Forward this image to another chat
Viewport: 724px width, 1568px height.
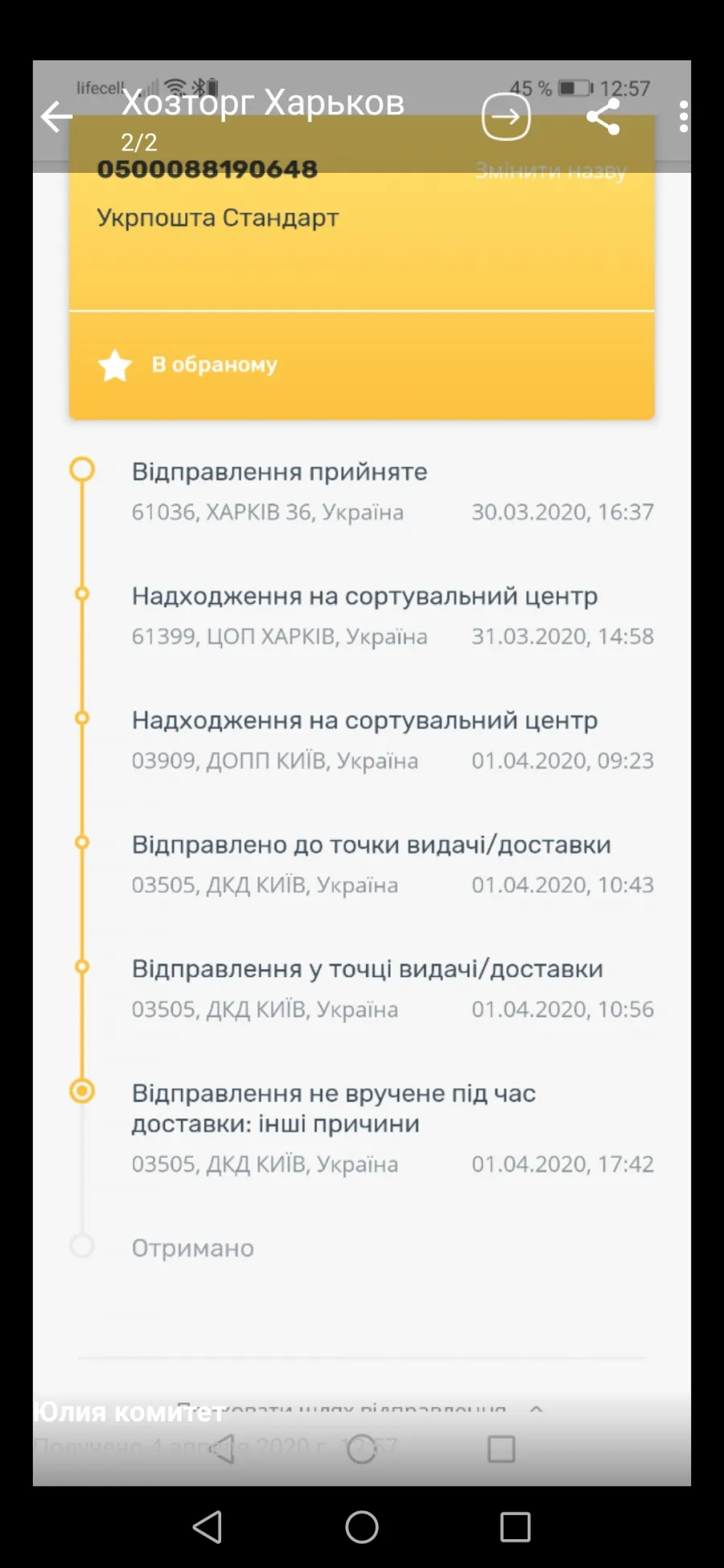[506, 117]
